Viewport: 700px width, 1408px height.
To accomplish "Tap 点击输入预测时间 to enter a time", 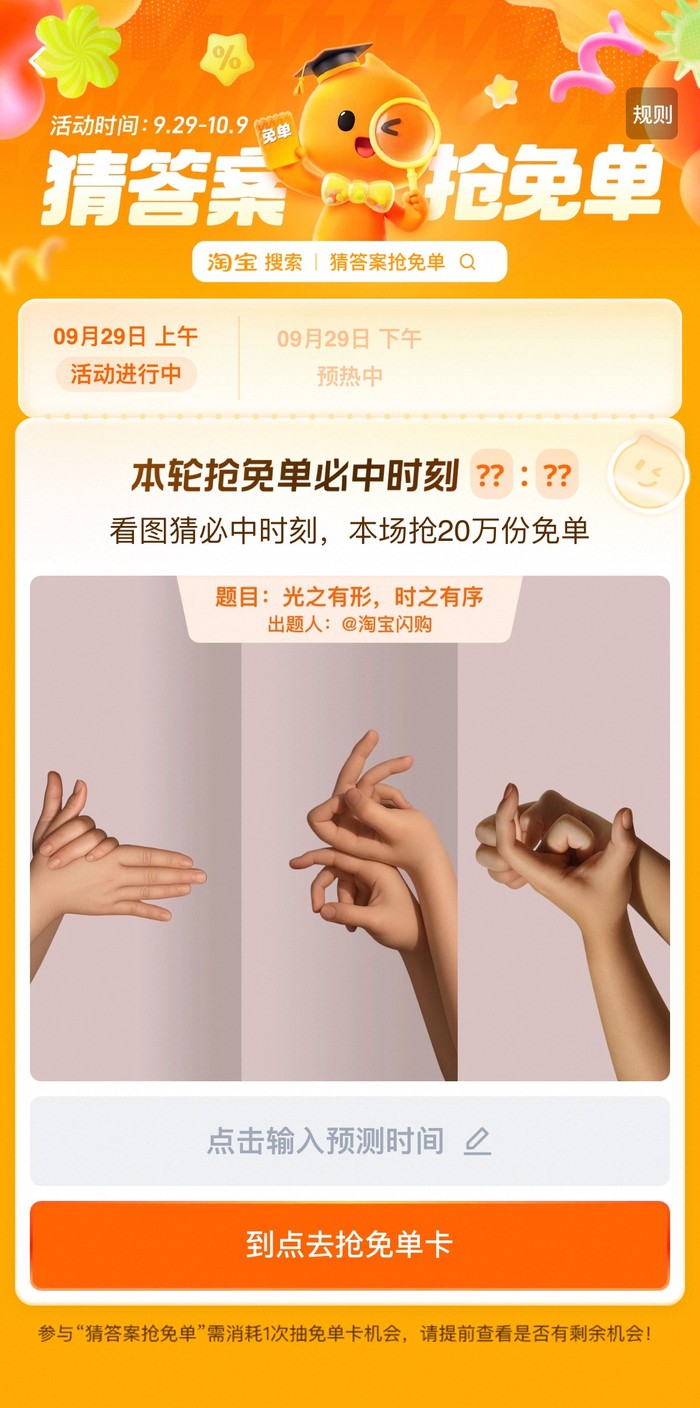I will tap(349, 1141).
